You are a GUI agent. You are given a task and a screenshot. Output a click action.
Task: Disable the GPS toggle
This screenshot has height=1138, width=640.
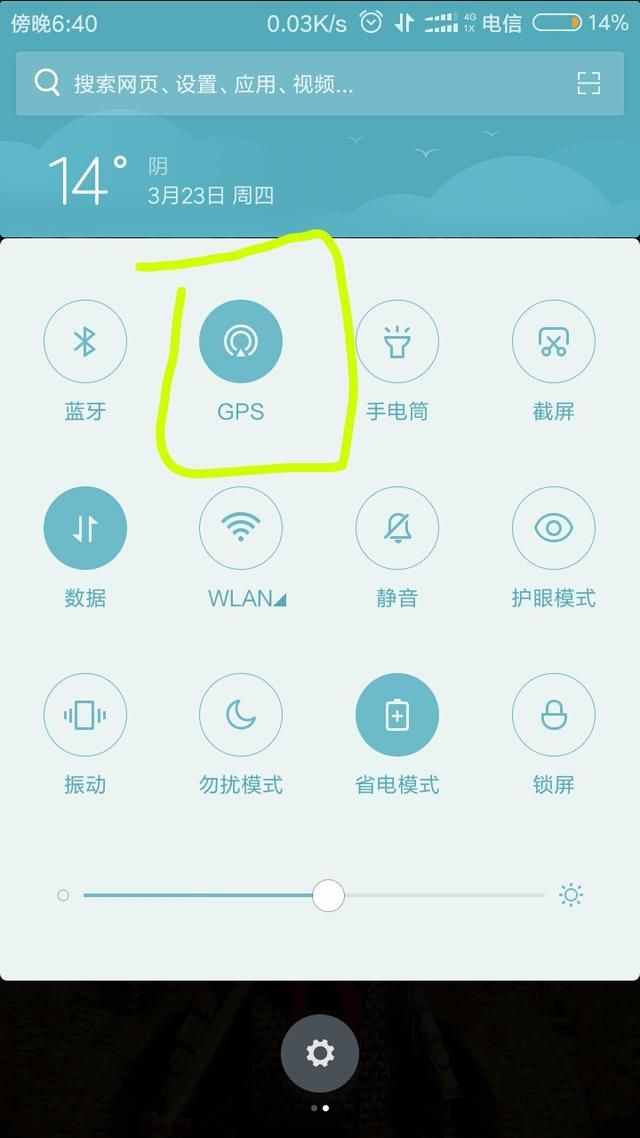[241, 342]
